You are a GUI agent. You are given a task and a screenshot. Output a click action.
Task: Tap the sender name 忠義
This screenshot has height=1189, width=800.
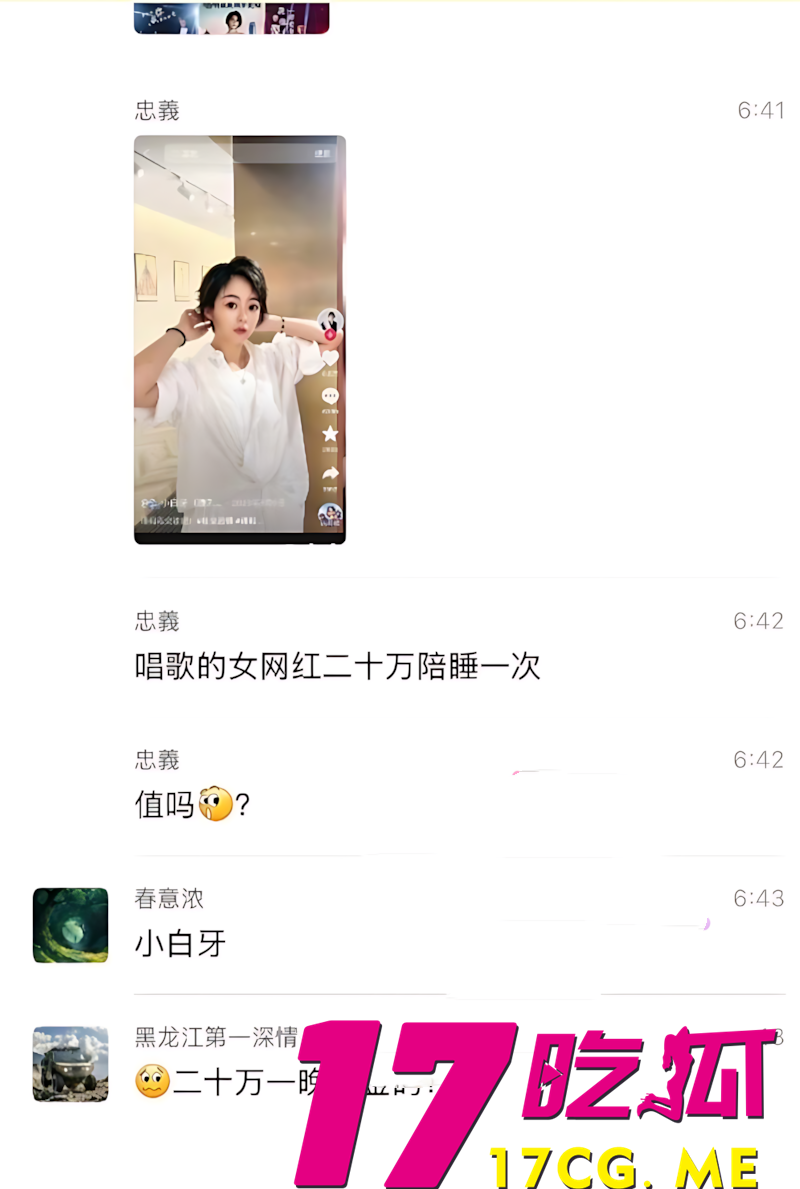click(156, 110)
